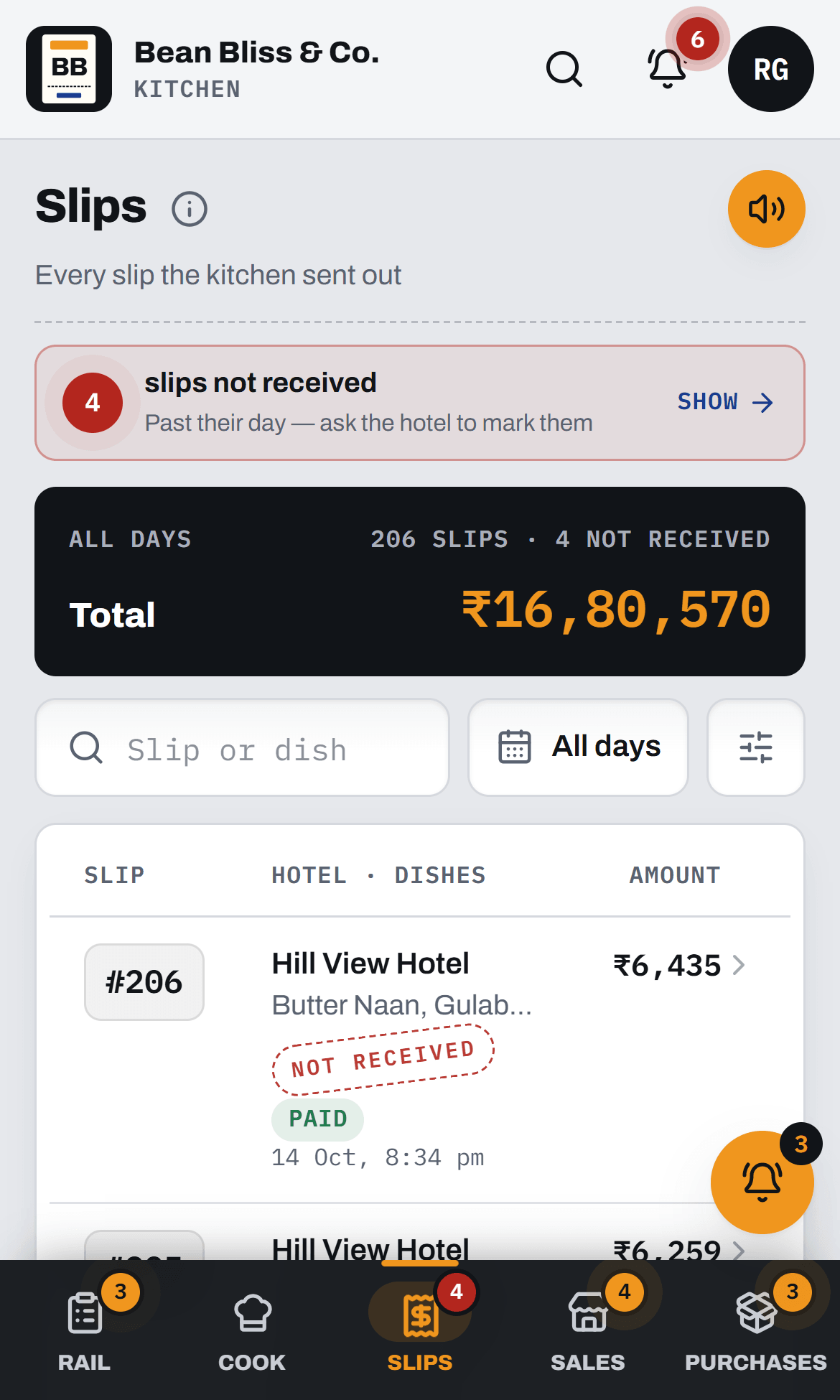The image size is (840, 1400).
Task: Tap the info icon beside Slips
Action: [190, 209]
